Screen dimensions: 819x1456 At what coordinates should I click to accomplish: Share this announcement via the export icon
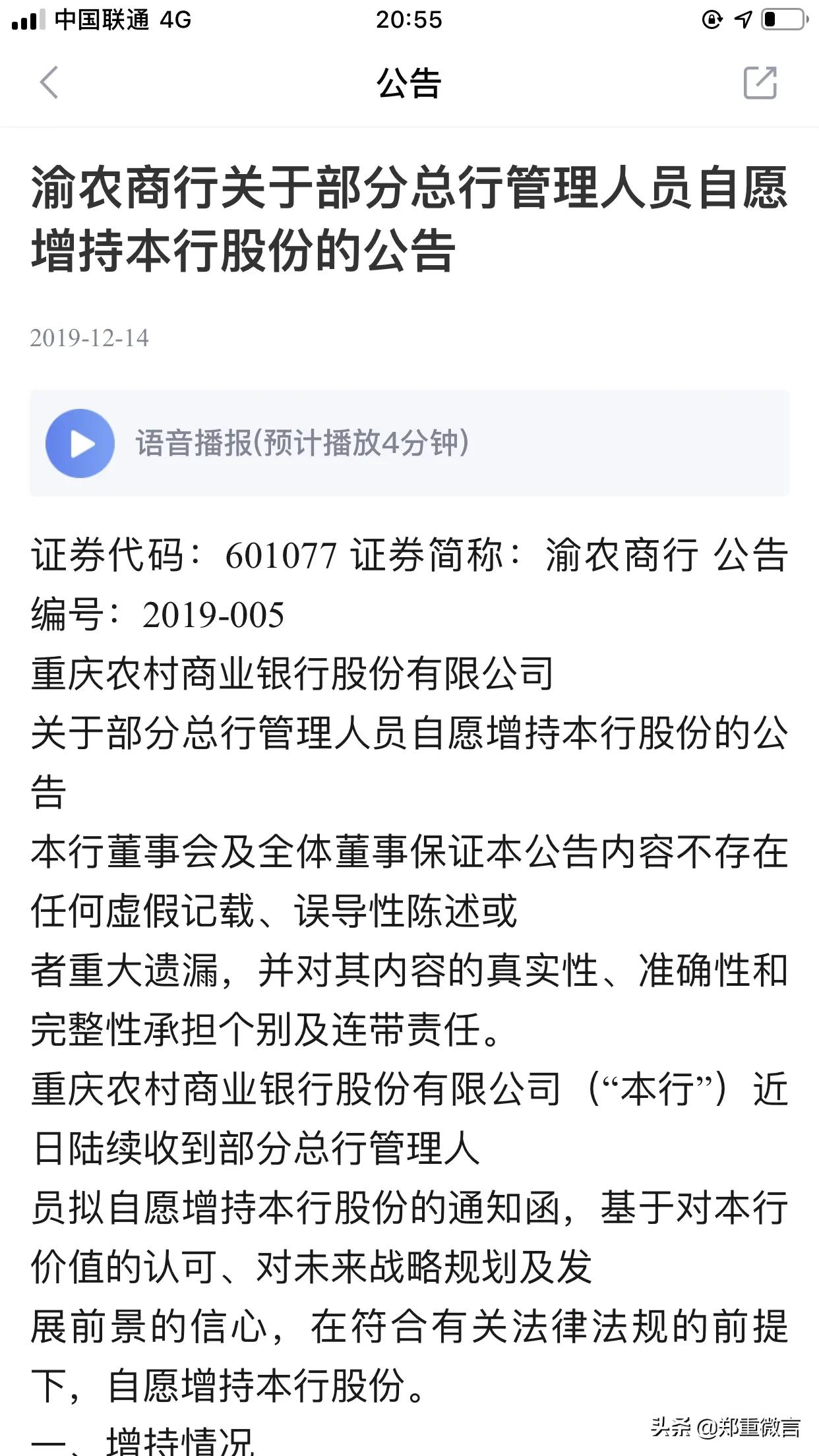tap(760, 83)
